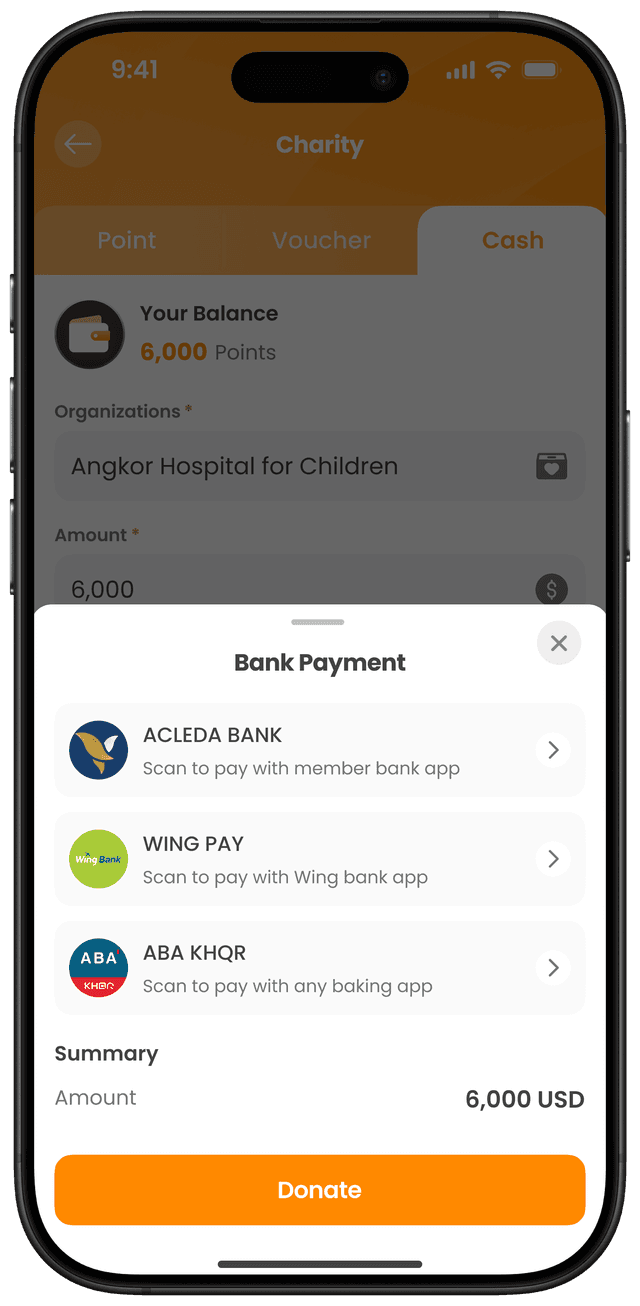The image size is (640, 1306).
Task: Close the Bank Payment sheet
Action: pyautogui.click(x=558, y=643)
